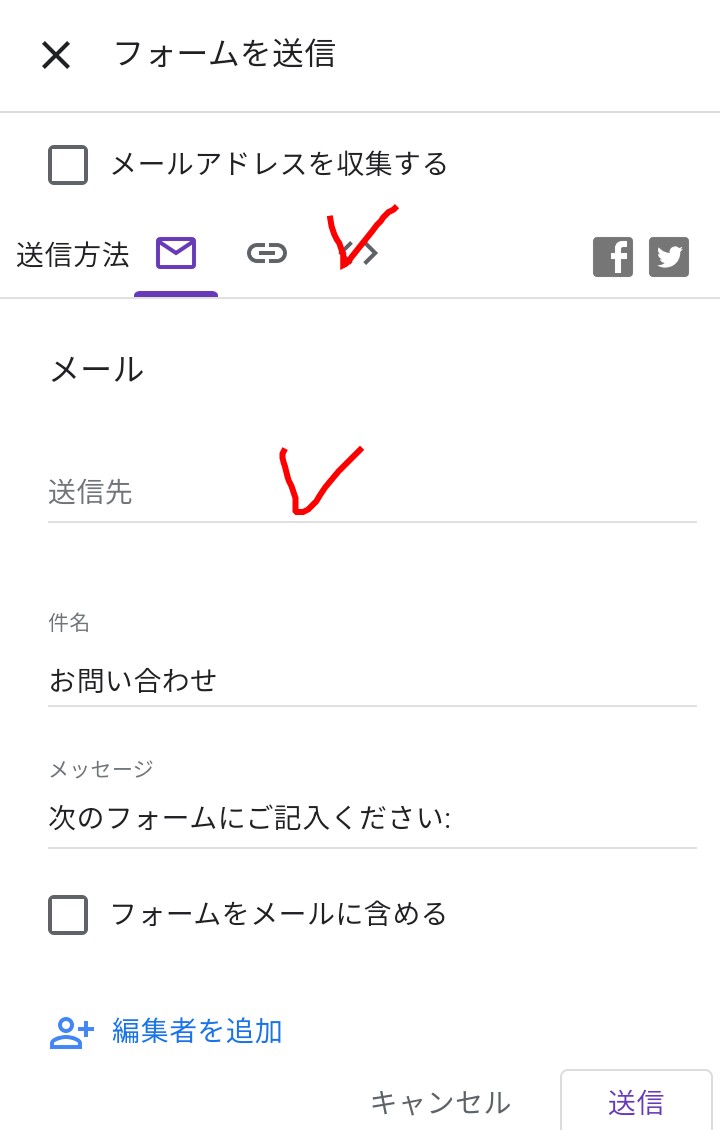Image resolution: width=720 pixels, height=1130 pixels.
Task: Edit the 件名 subject field
Action: pos(372,681)
